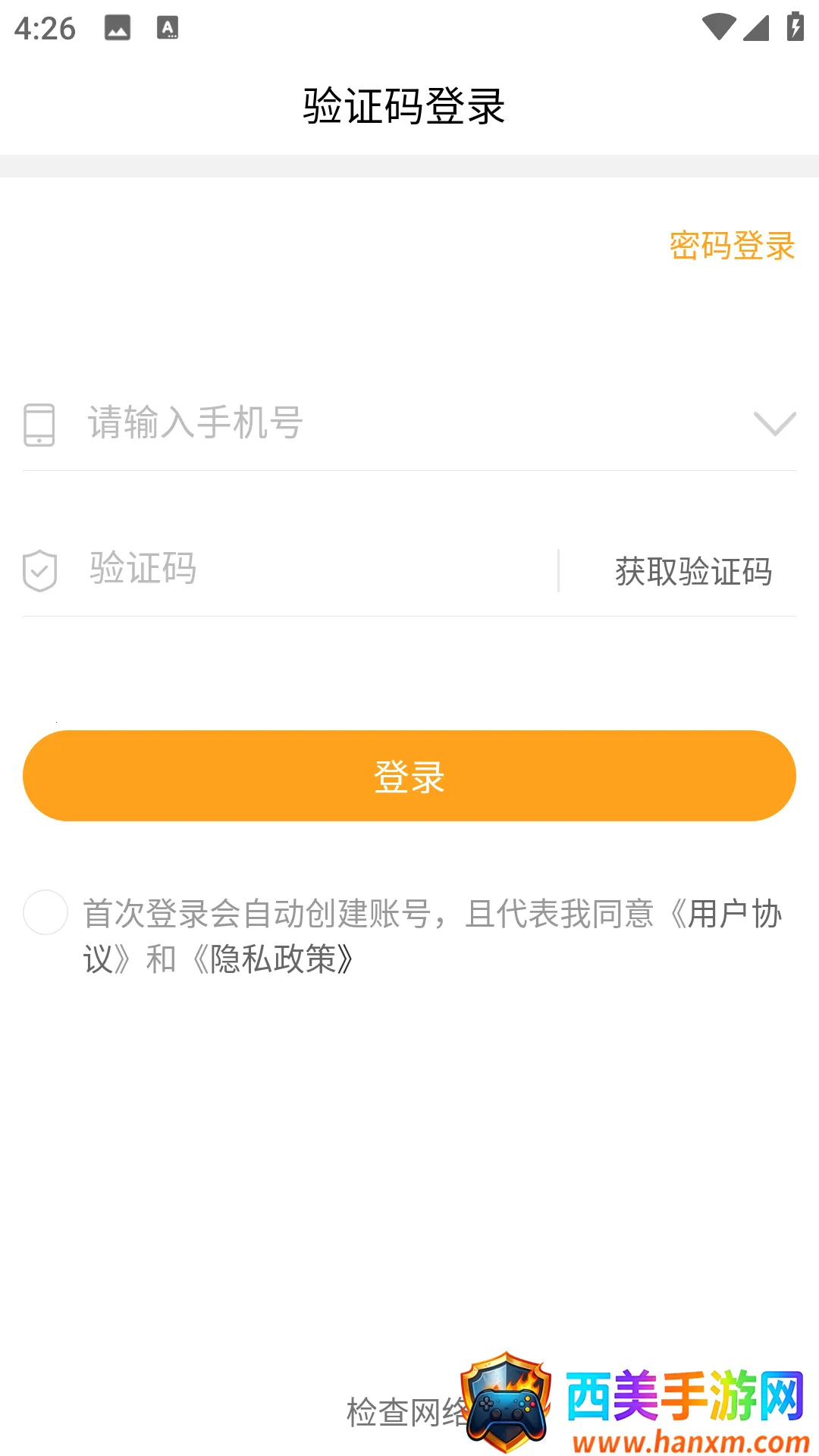
Task: Open the 验证码登录 title header
Action: pyautogui.click(x=408, y=105)
